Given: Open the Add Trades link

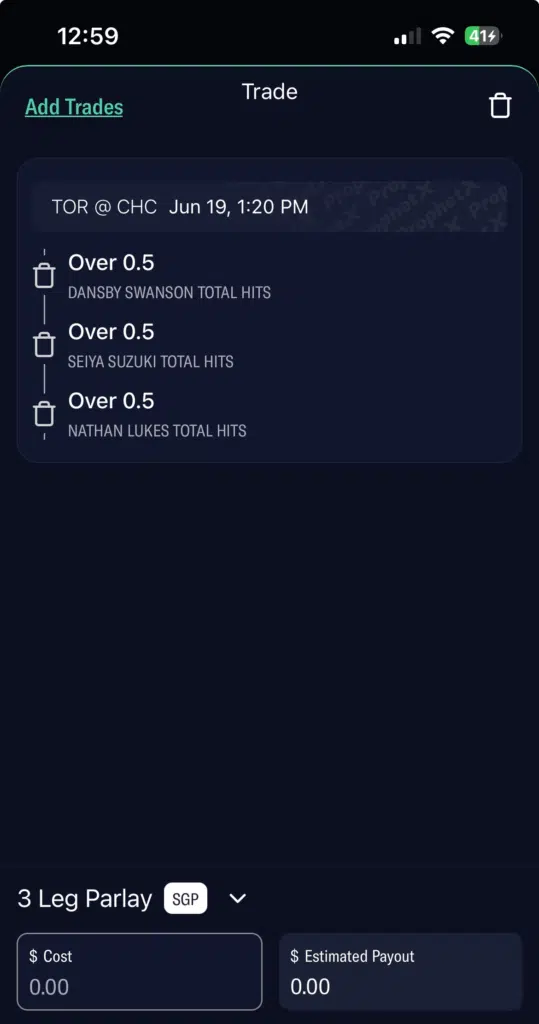Looking at the screenshot, I should [74, 107].
